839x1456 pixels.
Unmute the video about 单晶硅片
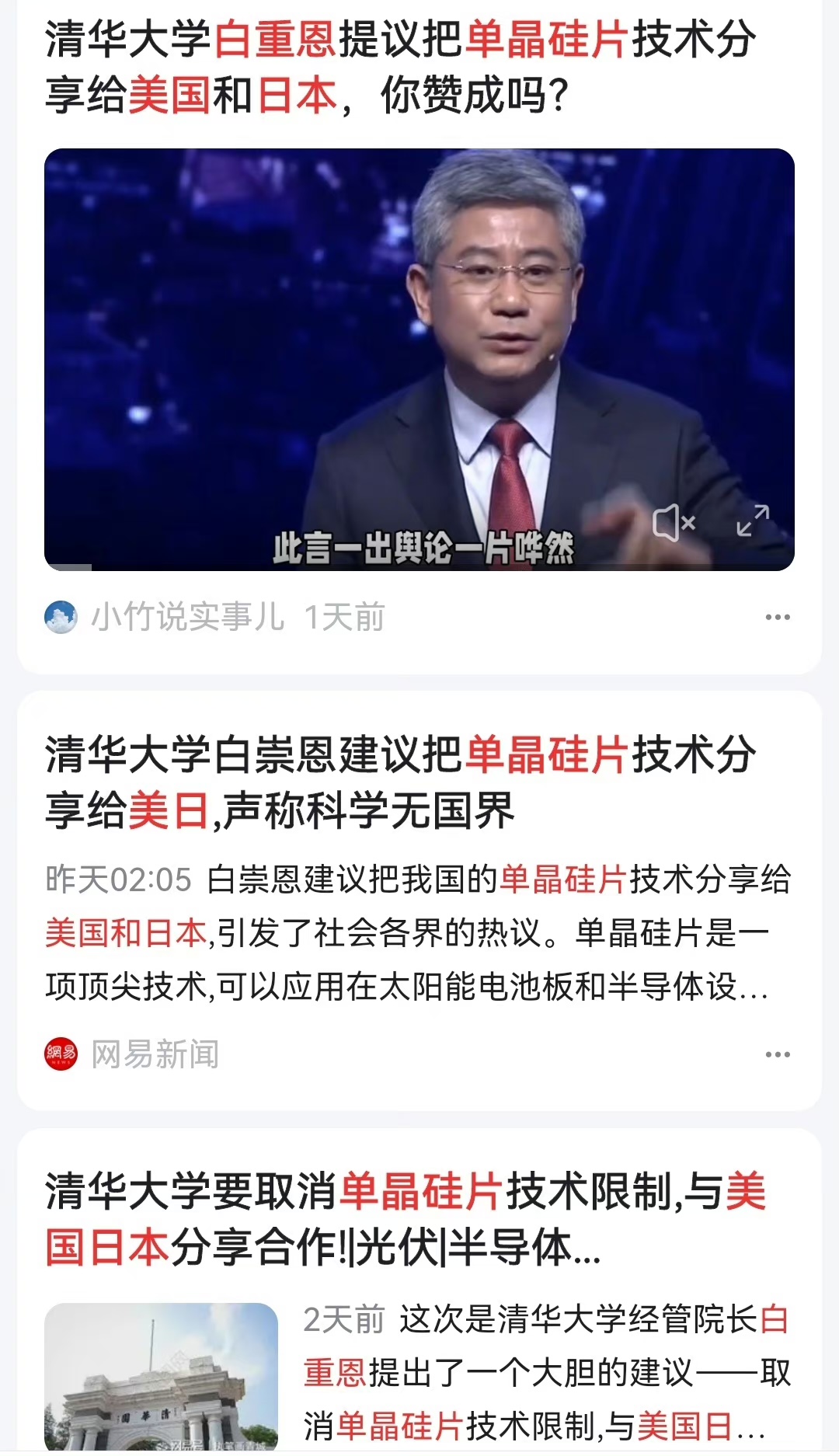pyautogui.click(x=673, y=522)
